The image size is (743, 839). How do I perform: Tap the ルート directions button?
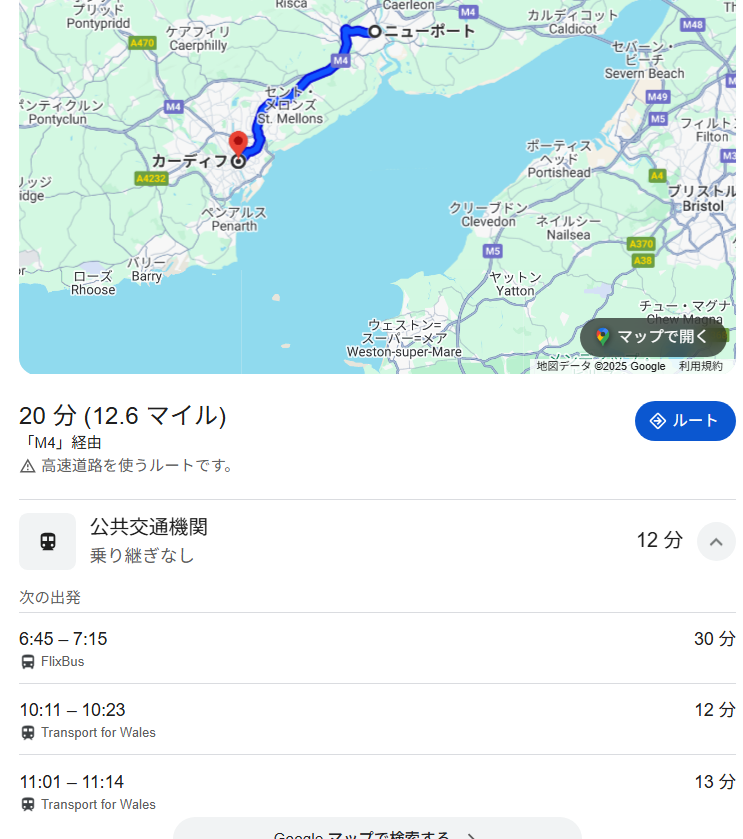pyautogui.click(x=685, y=421)
